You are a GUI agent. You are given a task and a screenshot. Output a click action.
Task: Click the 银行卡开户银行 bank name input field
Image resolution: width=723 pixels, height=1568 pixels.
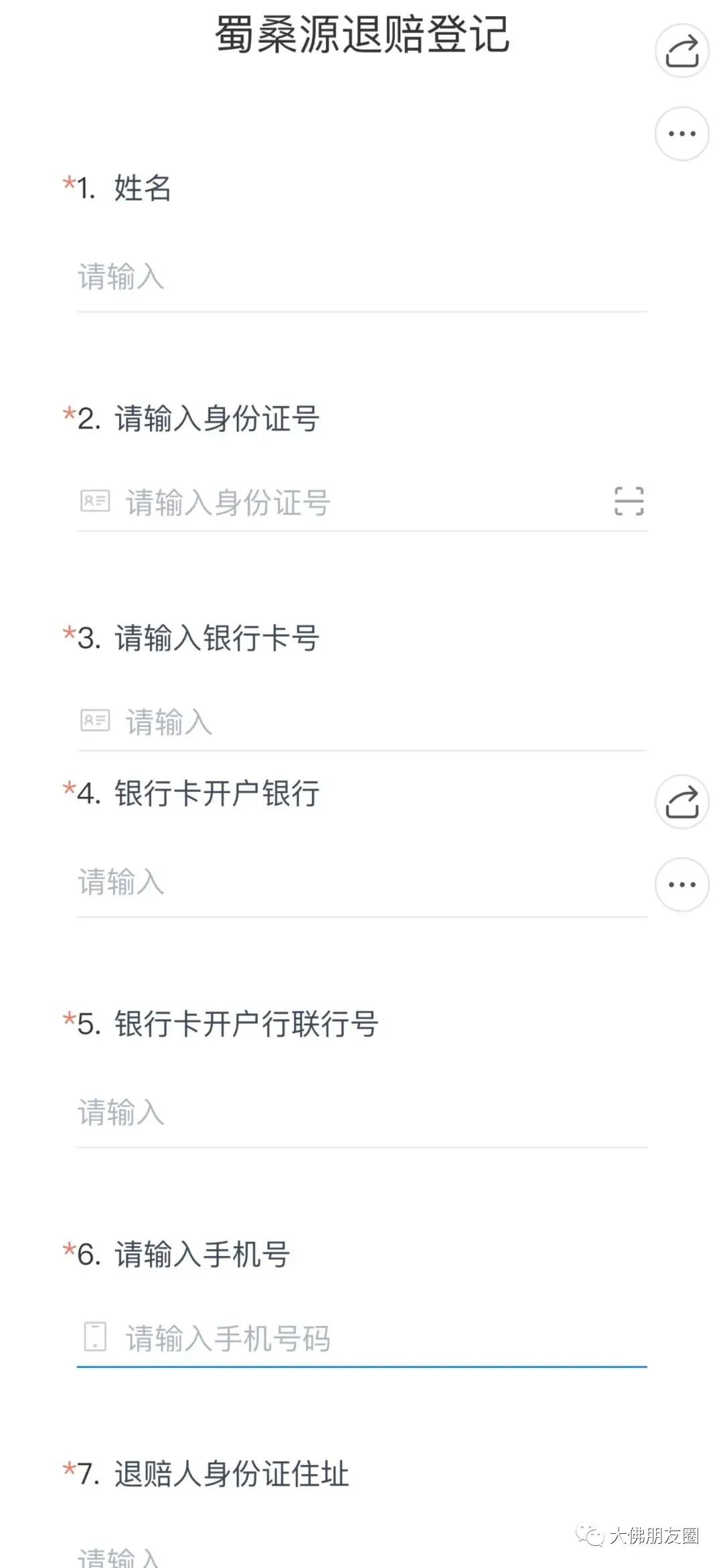tap(268, 884)
